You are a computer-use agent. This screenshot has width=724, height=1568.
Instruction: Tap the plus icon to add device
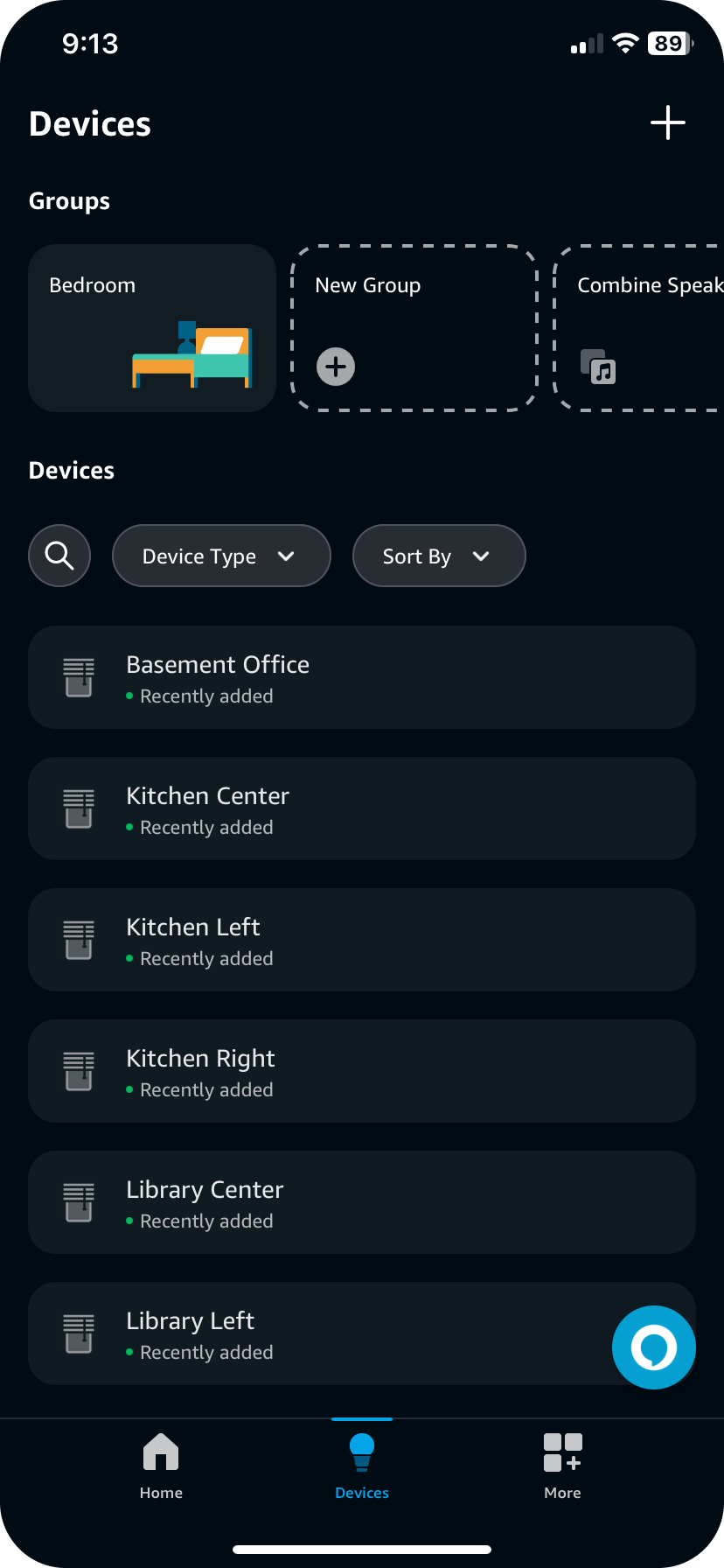(667, 123)
